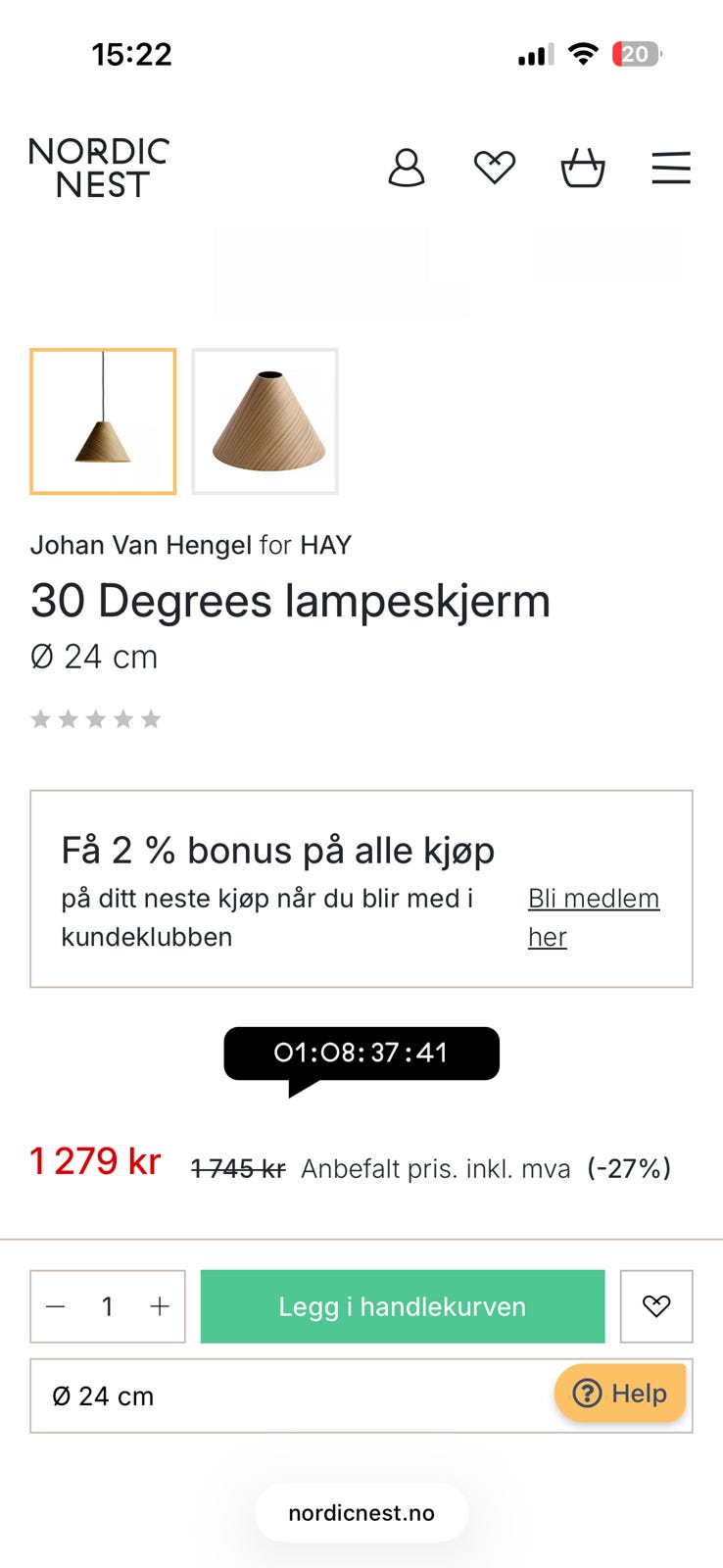Decrease quantity with the minus control
The width and height of the screenshot is (723, 1568).
tap(56, 1306)
